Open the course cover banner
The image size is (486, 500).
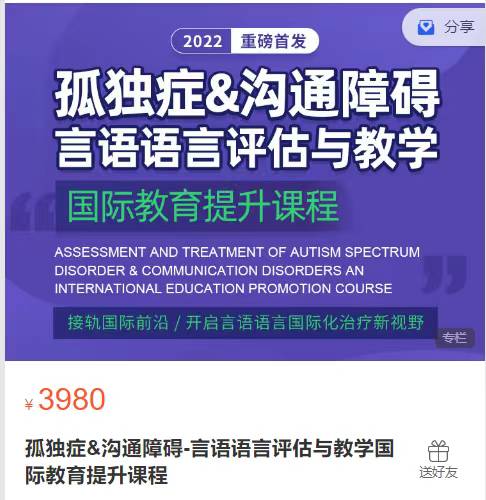[245, 182]
